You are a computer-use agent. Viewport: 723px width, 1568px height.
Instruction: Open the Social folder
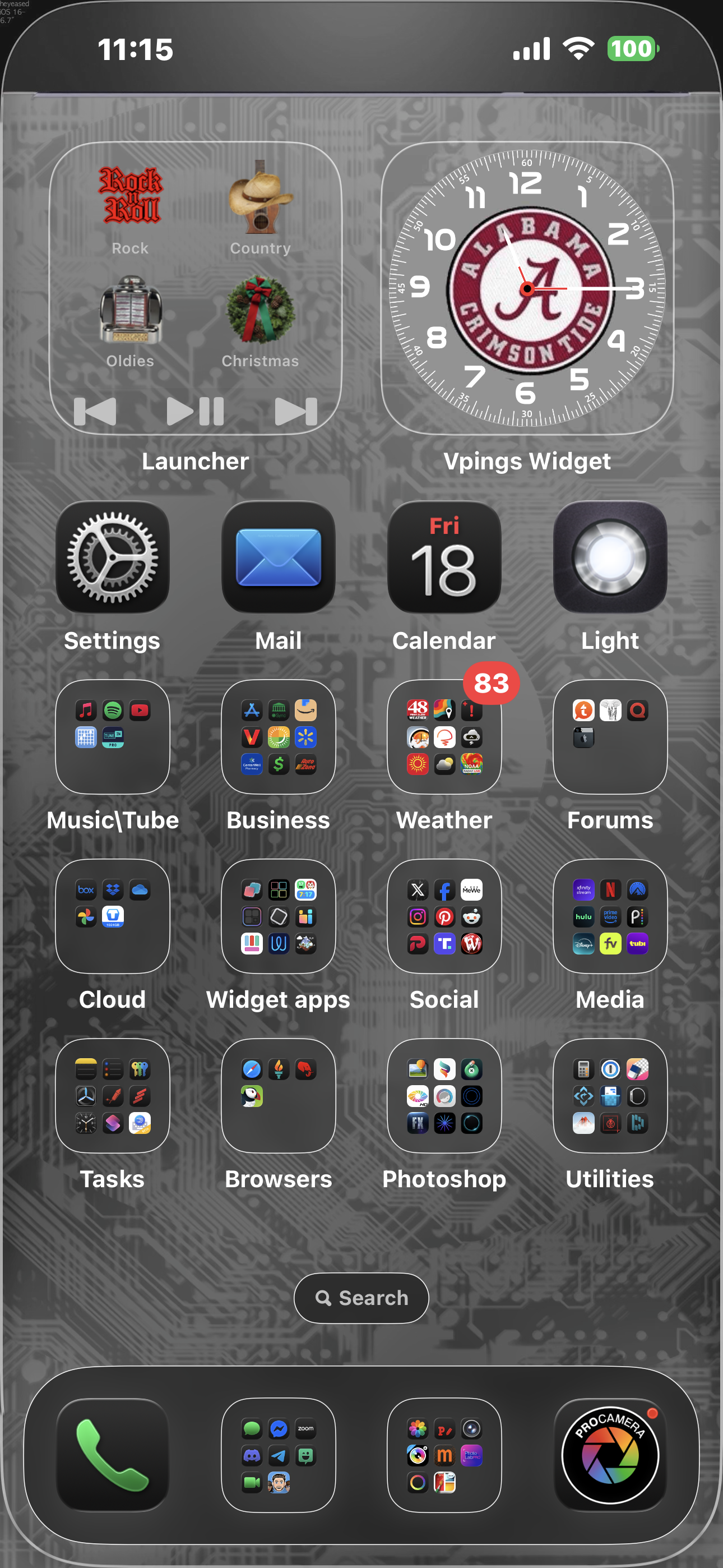click(x=444, y=915)
